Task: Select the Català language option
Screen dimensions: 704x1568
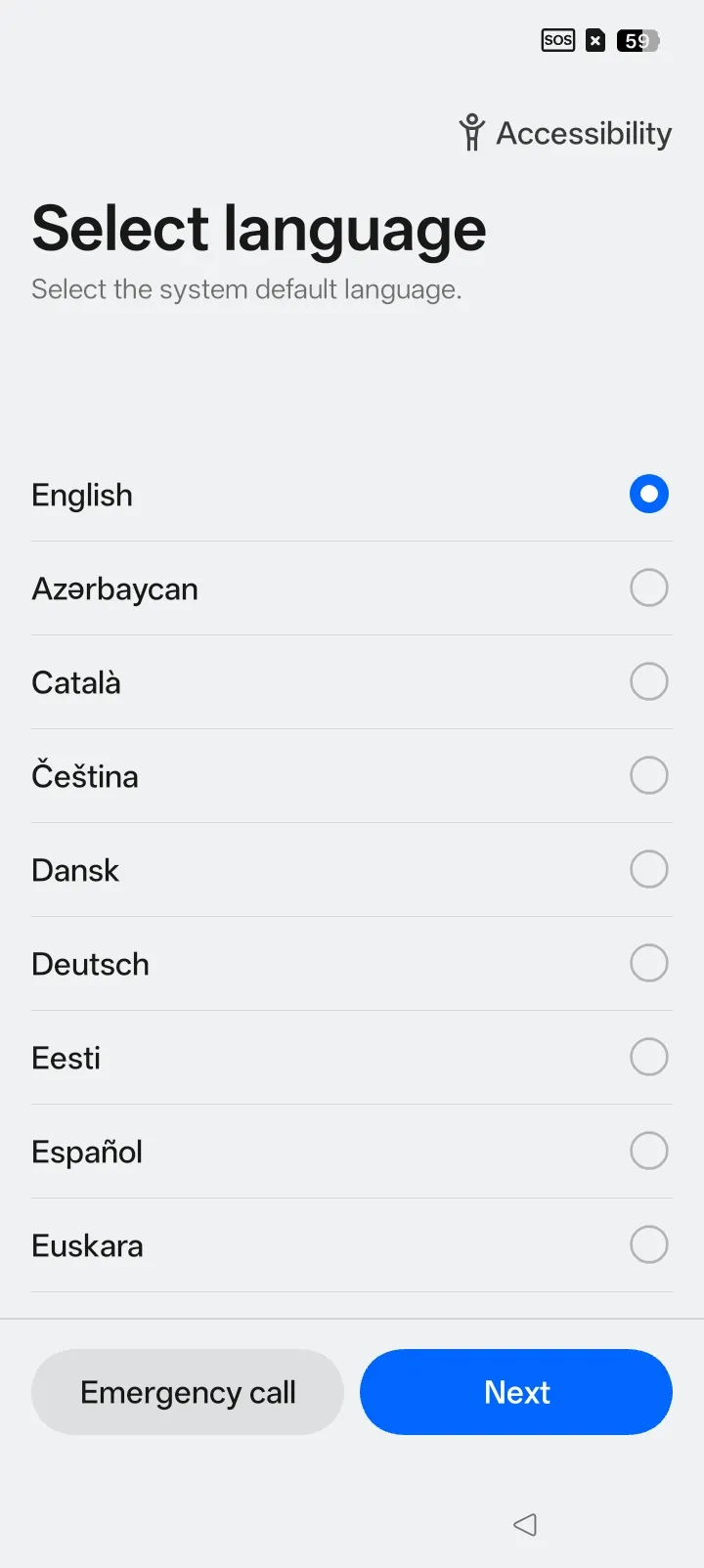Action: click(x=352, y=682)
